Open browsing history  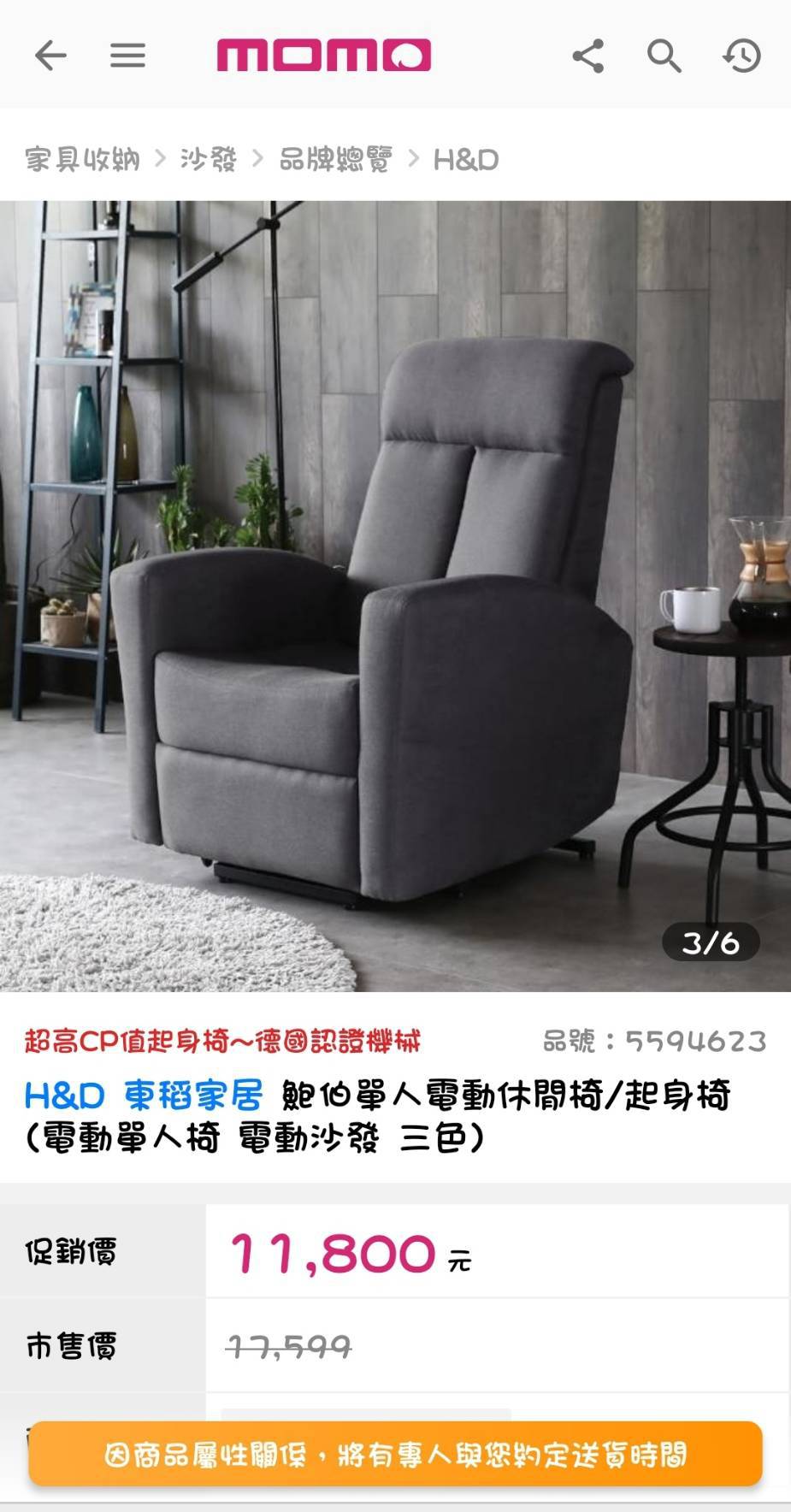click(x=741, y=56)
